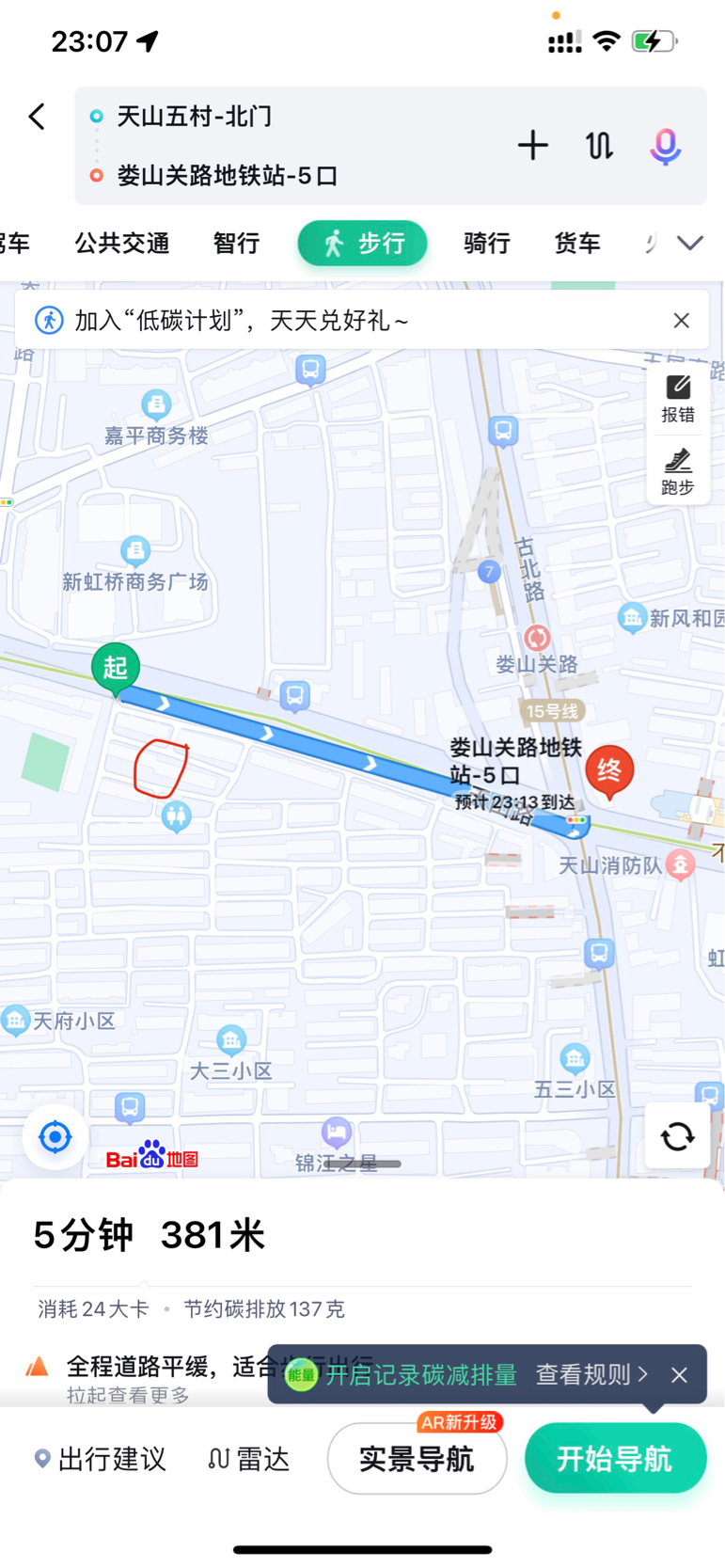Dismiss the 低碳计划 banner
The width and height of the screenshot is (725, 1568).
tap(682, 321)
